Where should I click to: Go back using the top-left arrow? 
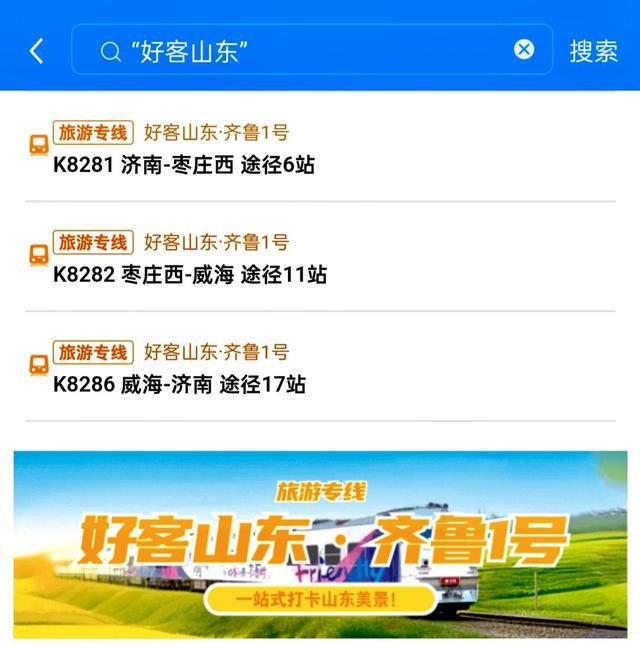(x=37, y=51)
